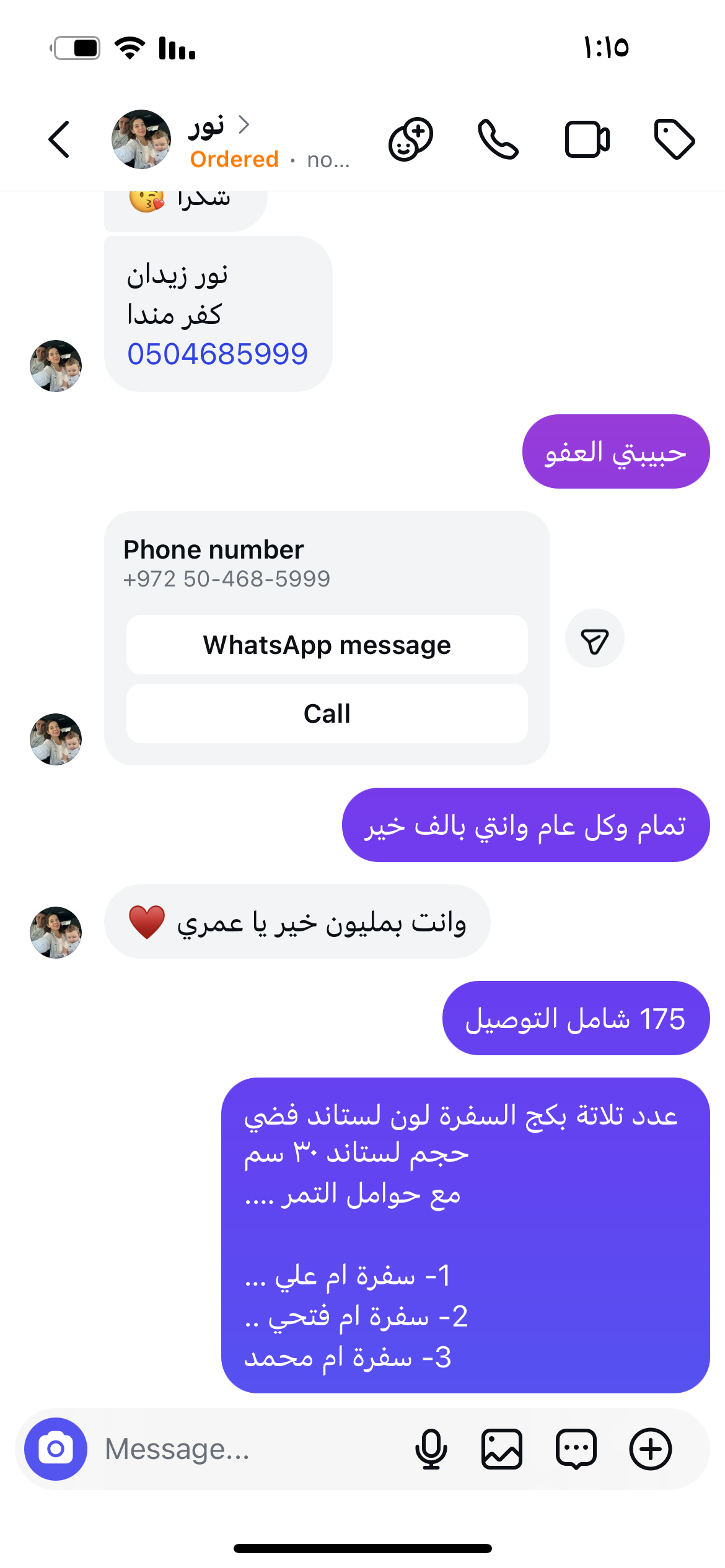
Task: Focus the Message text field
Action: [248, 1449]
